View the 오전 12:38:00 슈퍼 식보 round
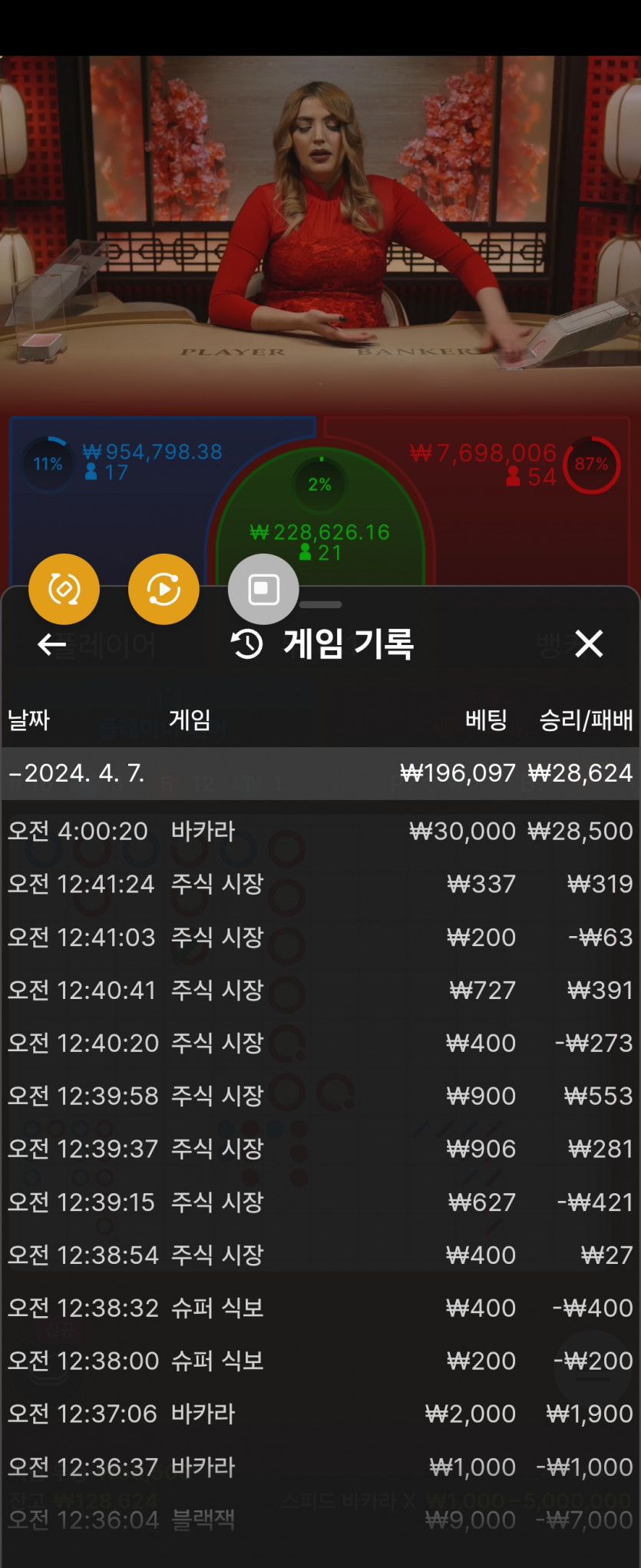 tap(320, 1361)
